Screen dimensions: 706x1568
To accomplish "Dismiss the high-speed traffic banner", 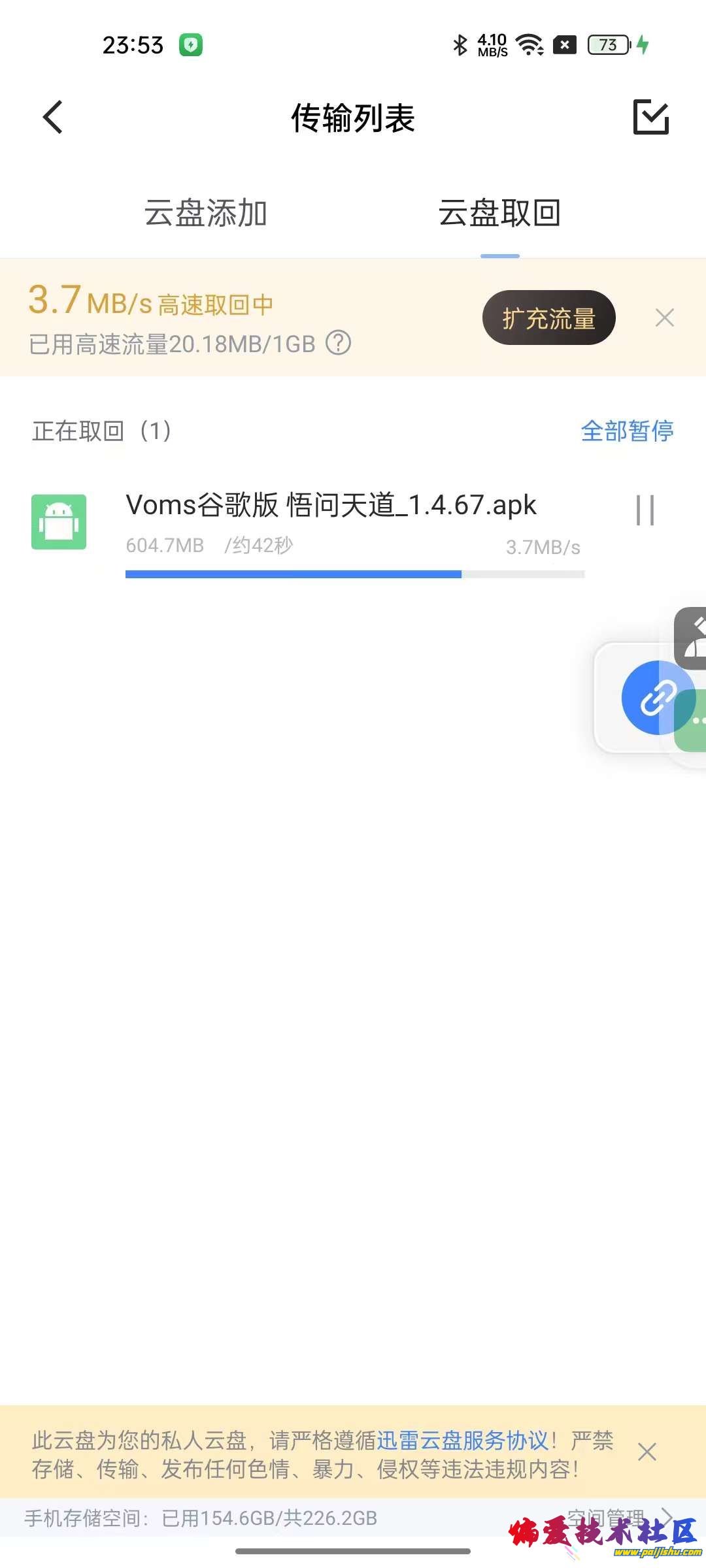I will [665, 318].
